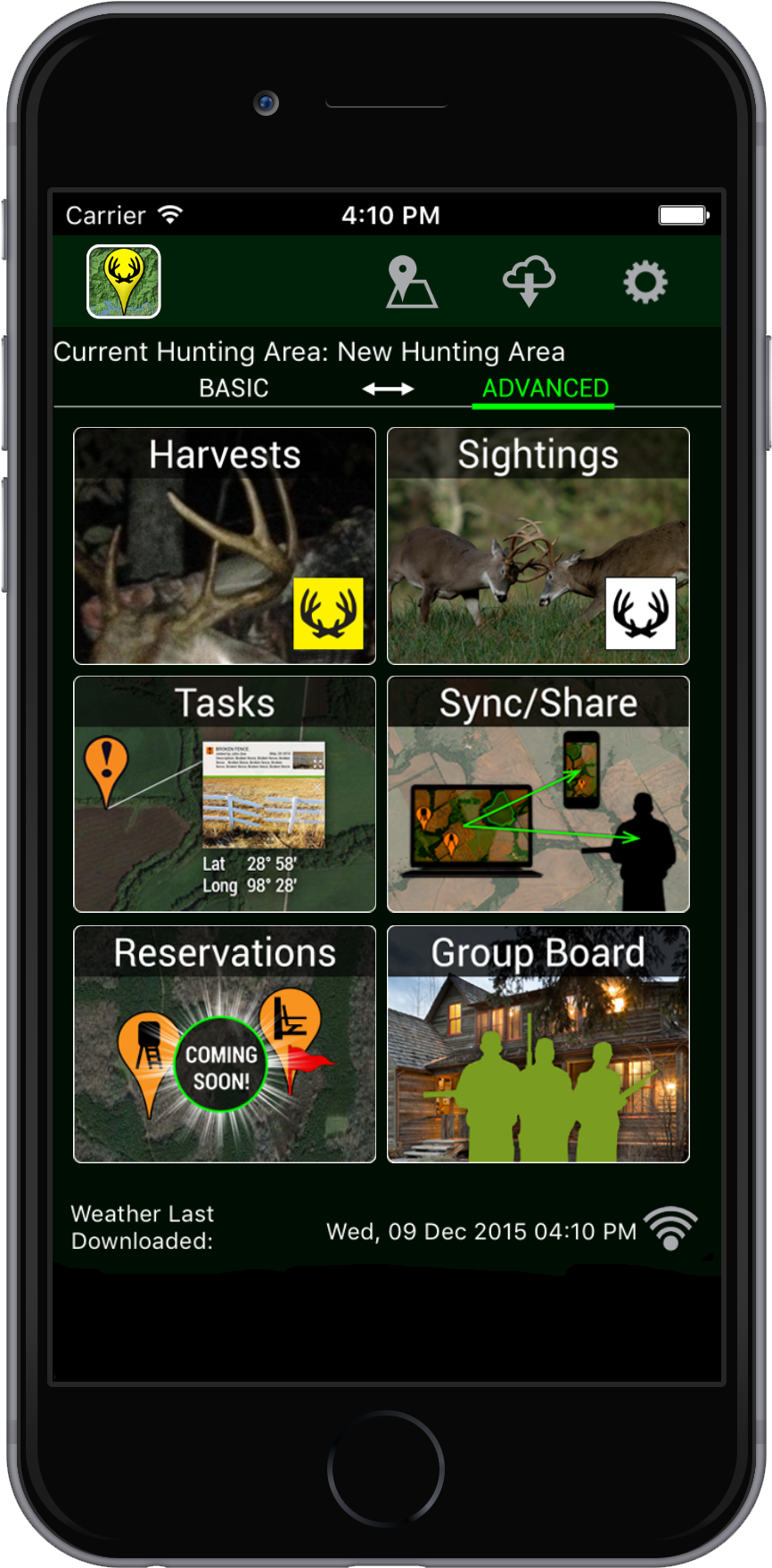Viewport: 772px width, 1568px height.
Task: Tap the antler pin app logo button
Action: 124,282
